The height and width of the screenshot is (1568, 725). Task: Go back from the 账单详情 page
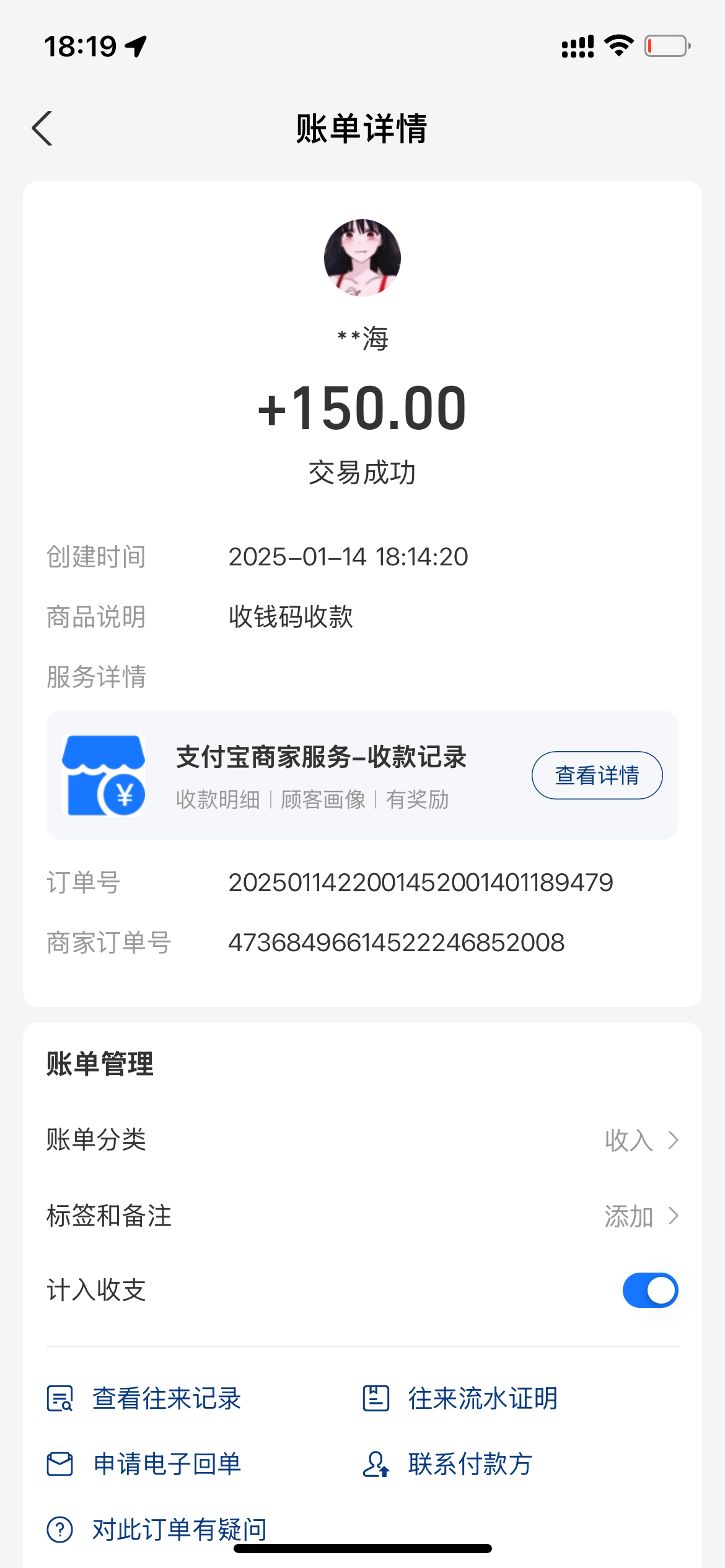tap(42, 129)
